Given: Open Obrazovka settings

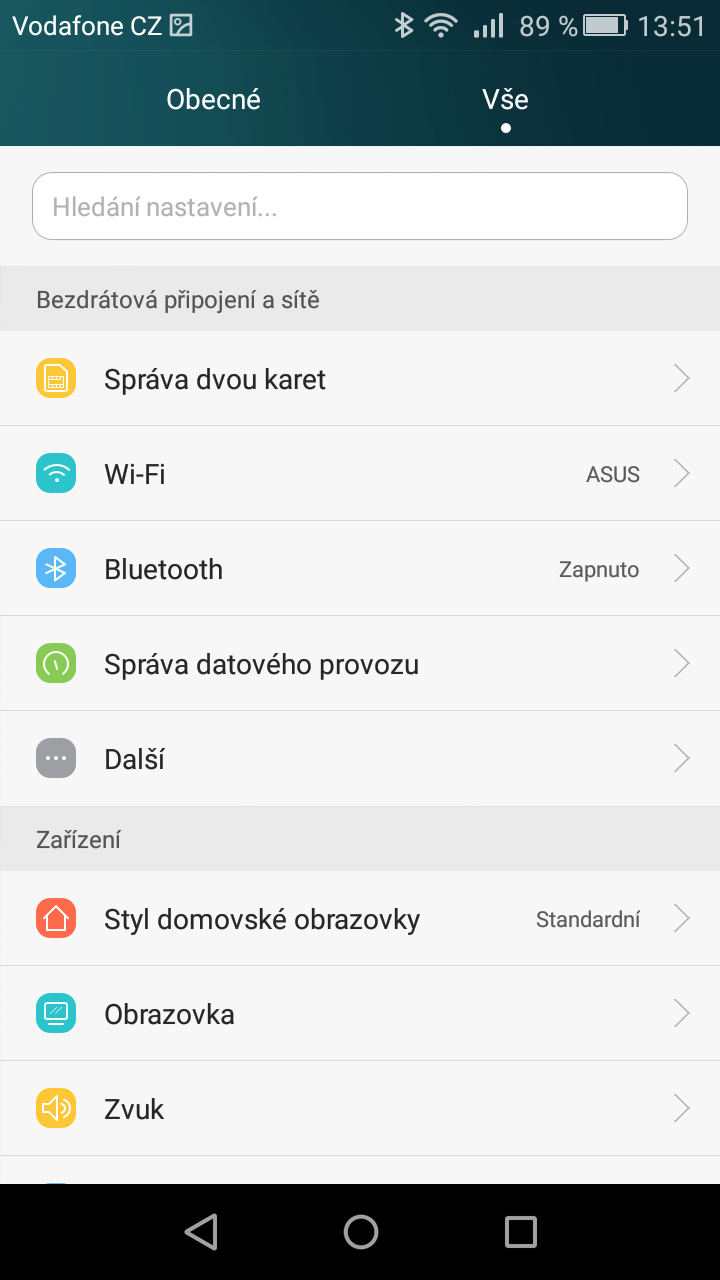Looking at the screenshot, I should pyautogui.click(x=360, y=1014).
